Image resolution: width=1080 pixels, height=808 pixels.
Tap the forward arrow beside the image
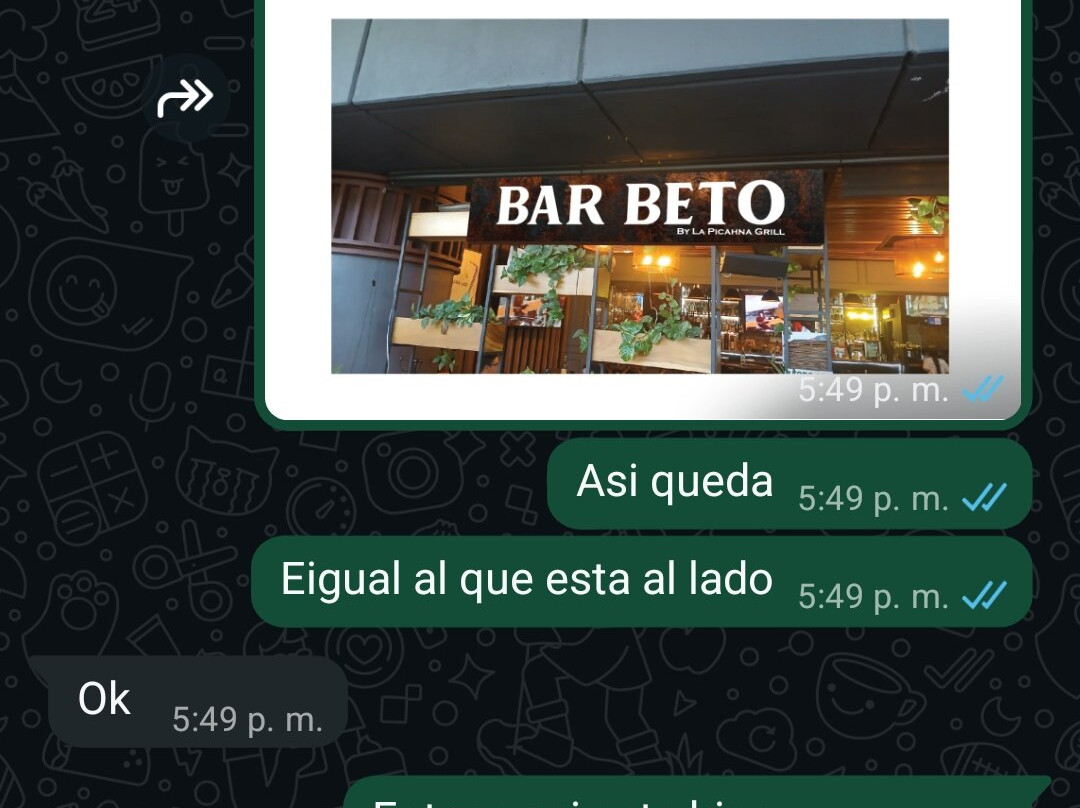(186, 98)
